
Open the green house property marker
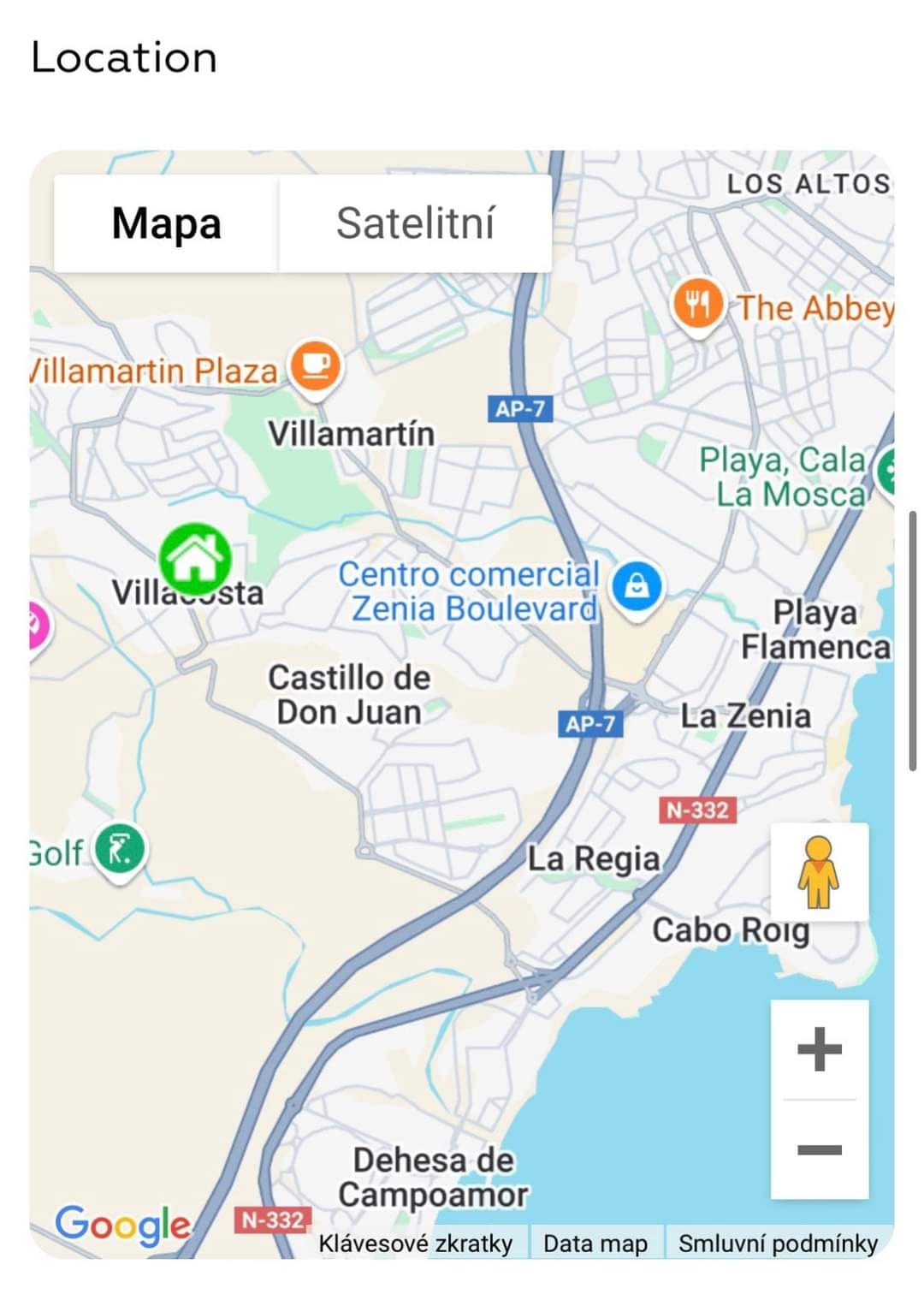(x=196, y=559)
